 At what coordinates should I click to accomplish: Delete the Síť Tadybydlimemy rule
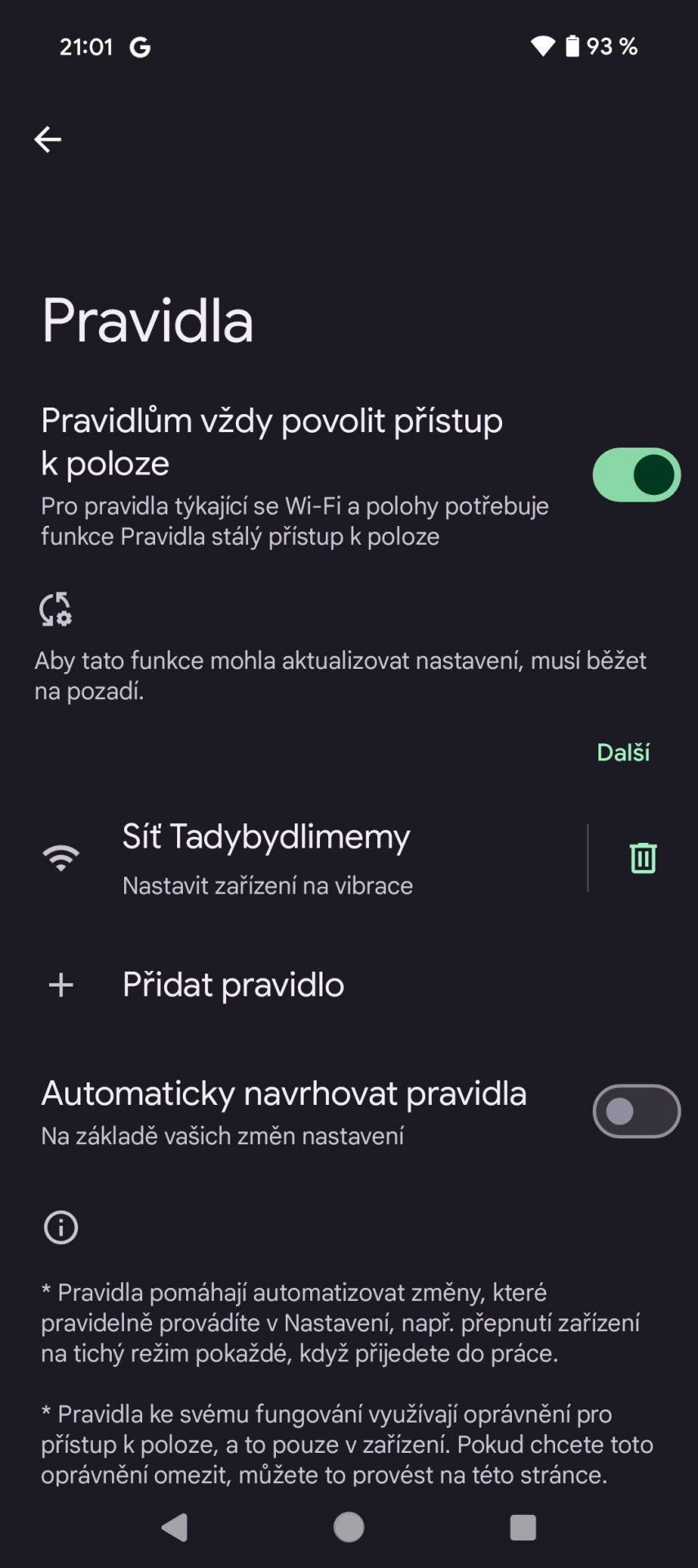tap(642, 858)
